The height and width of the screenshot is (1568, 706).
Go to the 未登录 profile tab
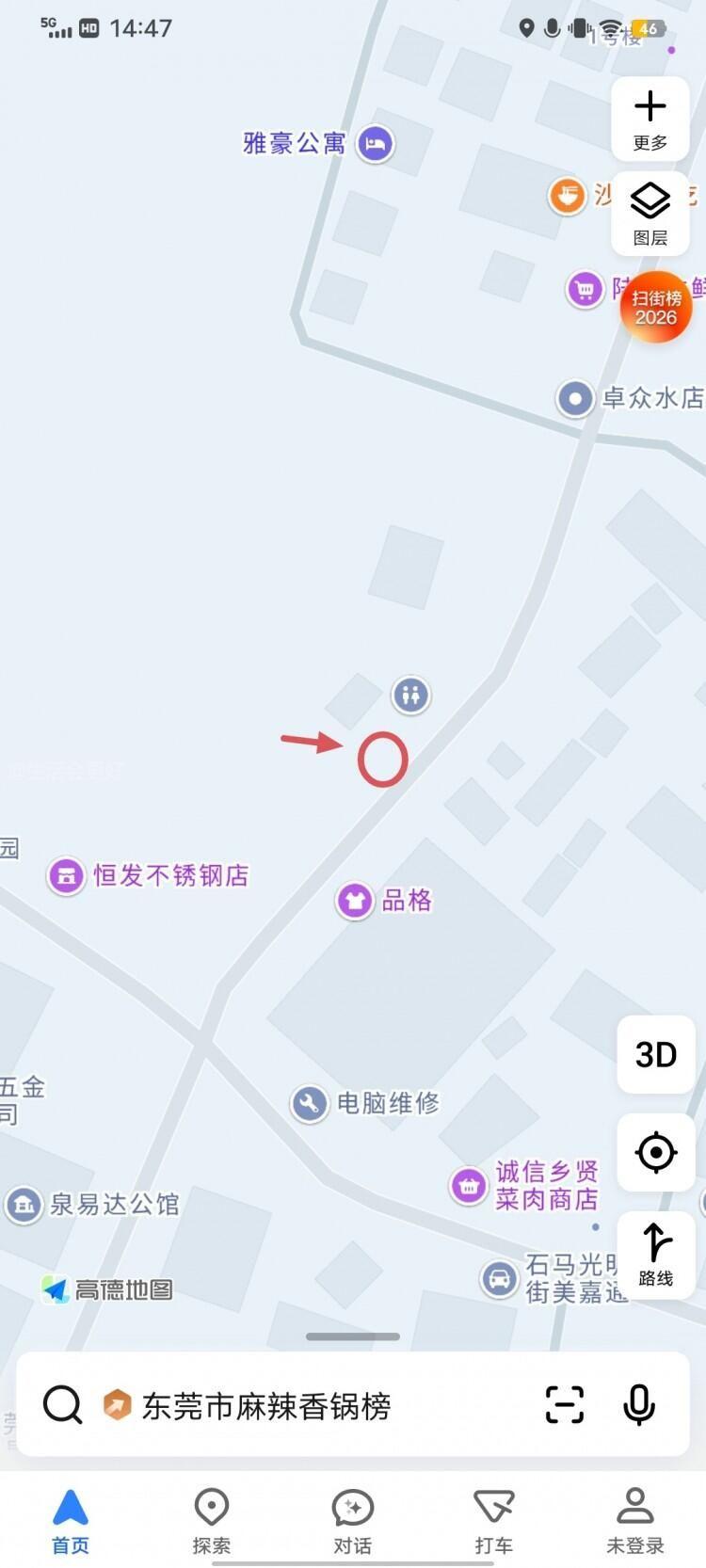click(x=634, y=1520)
